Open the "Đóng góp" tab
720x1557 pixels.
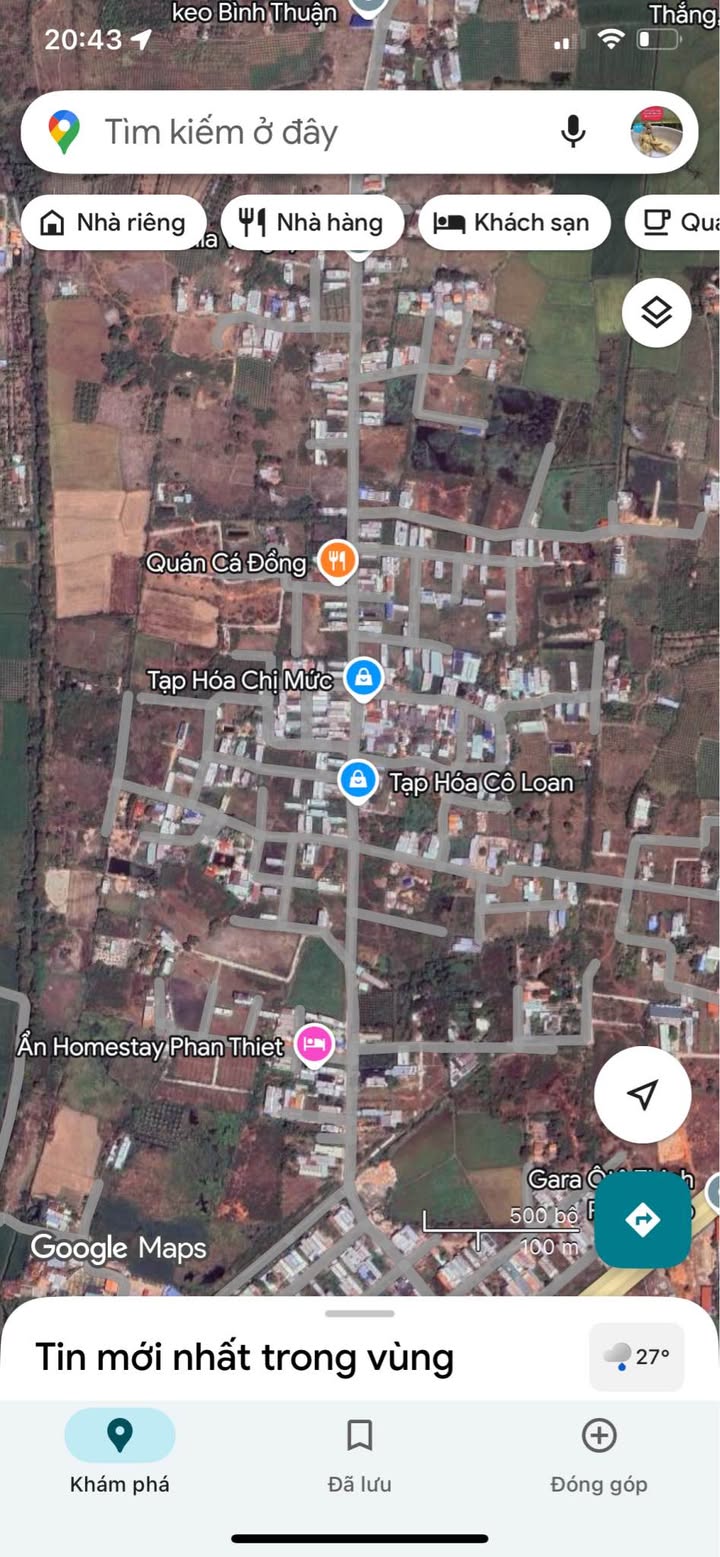(x=598, y=1451)
